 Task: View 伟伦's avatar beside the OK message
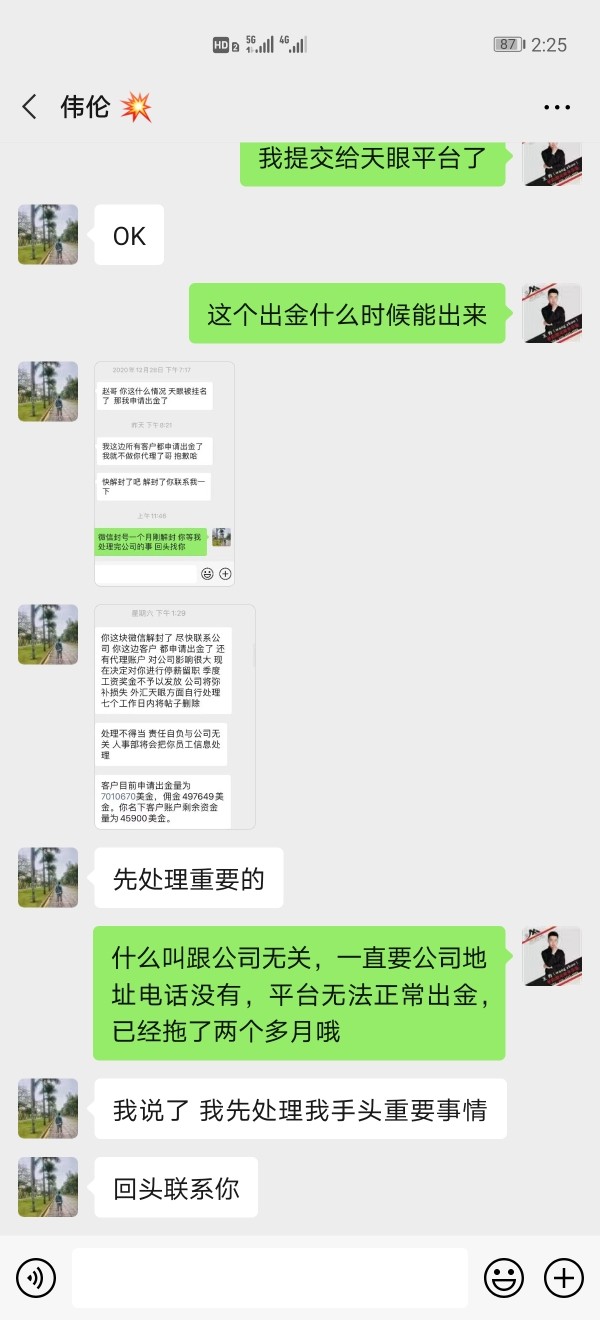48,235
